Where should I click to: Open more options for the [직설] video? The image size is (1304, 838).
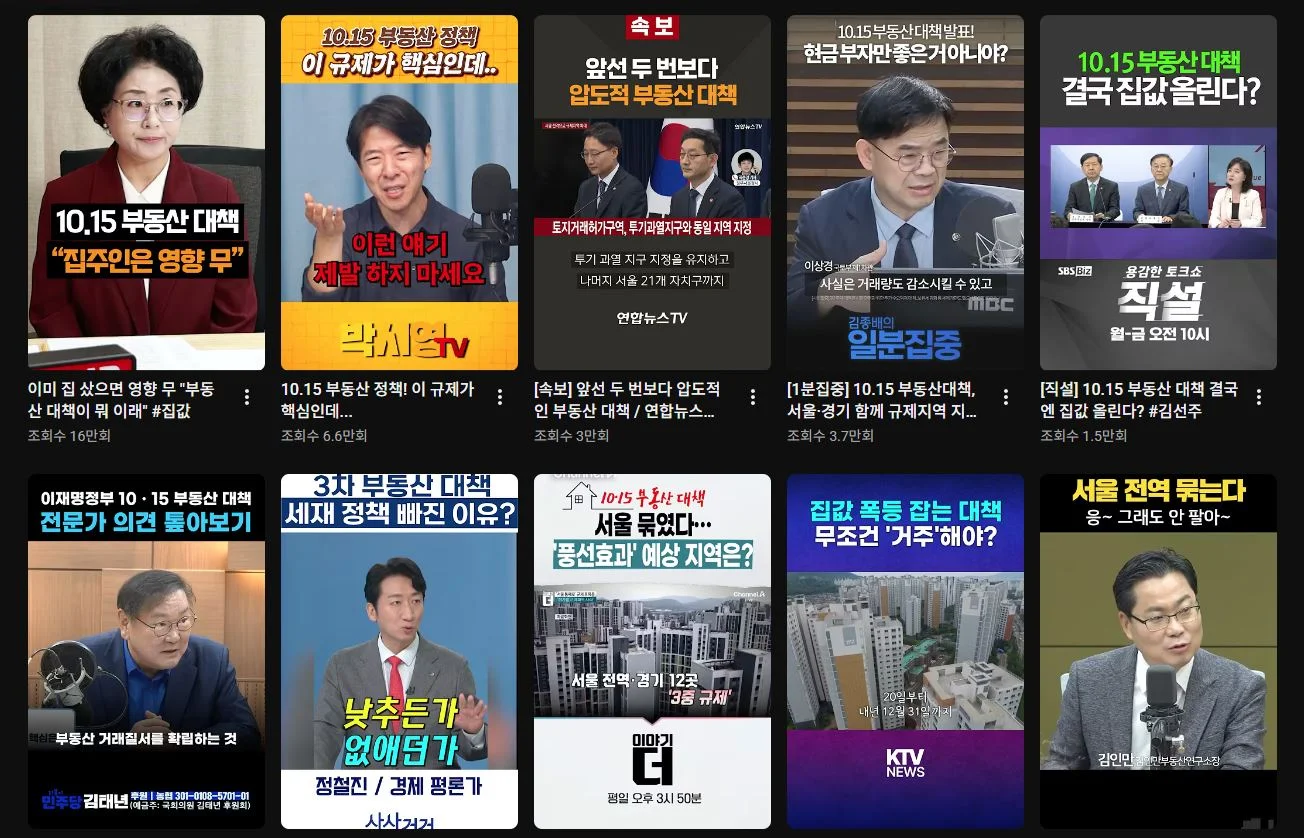1259,398
